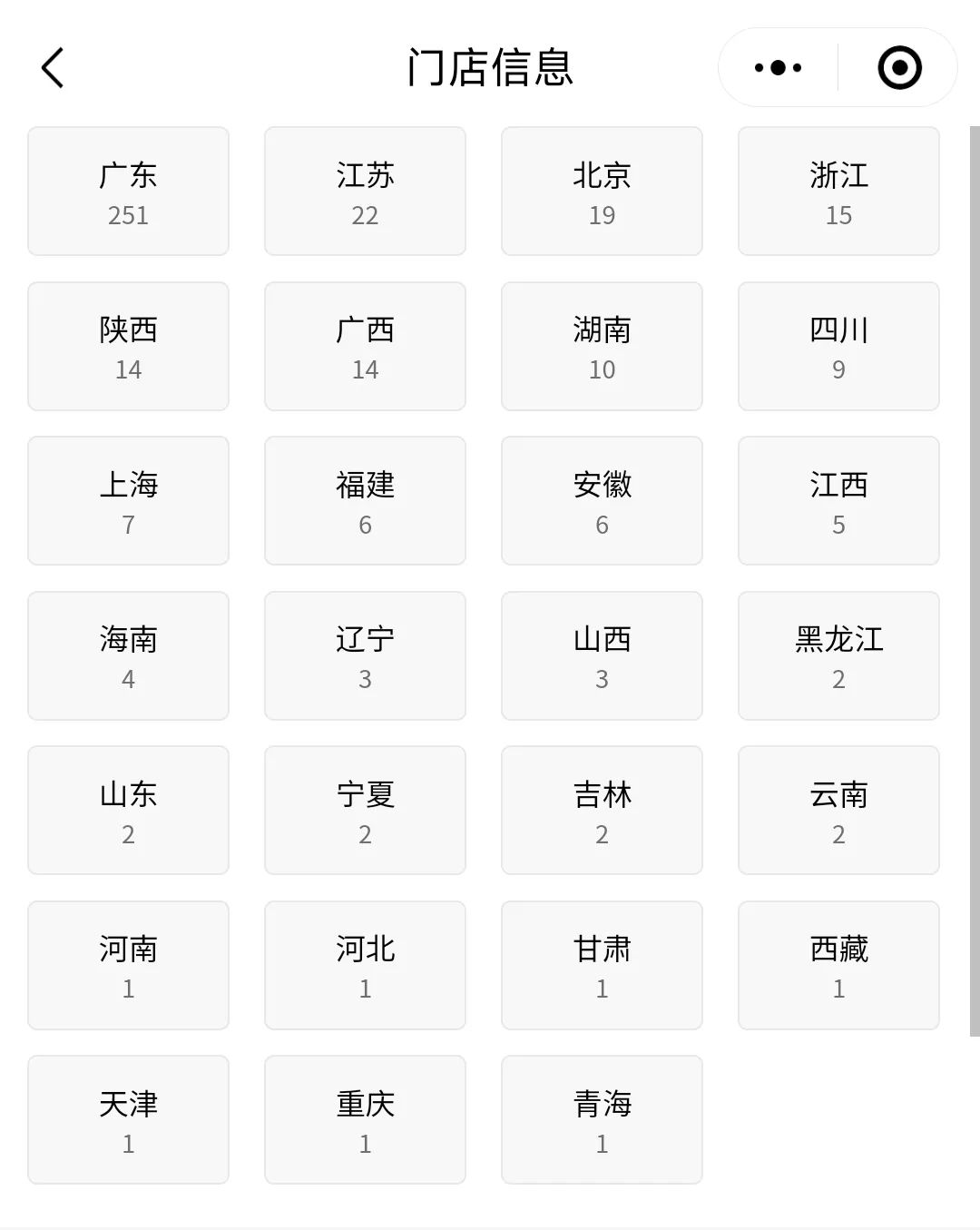Show the 海南 stores
Screen dimensions: 980x1230
click(x=128, y=655)
